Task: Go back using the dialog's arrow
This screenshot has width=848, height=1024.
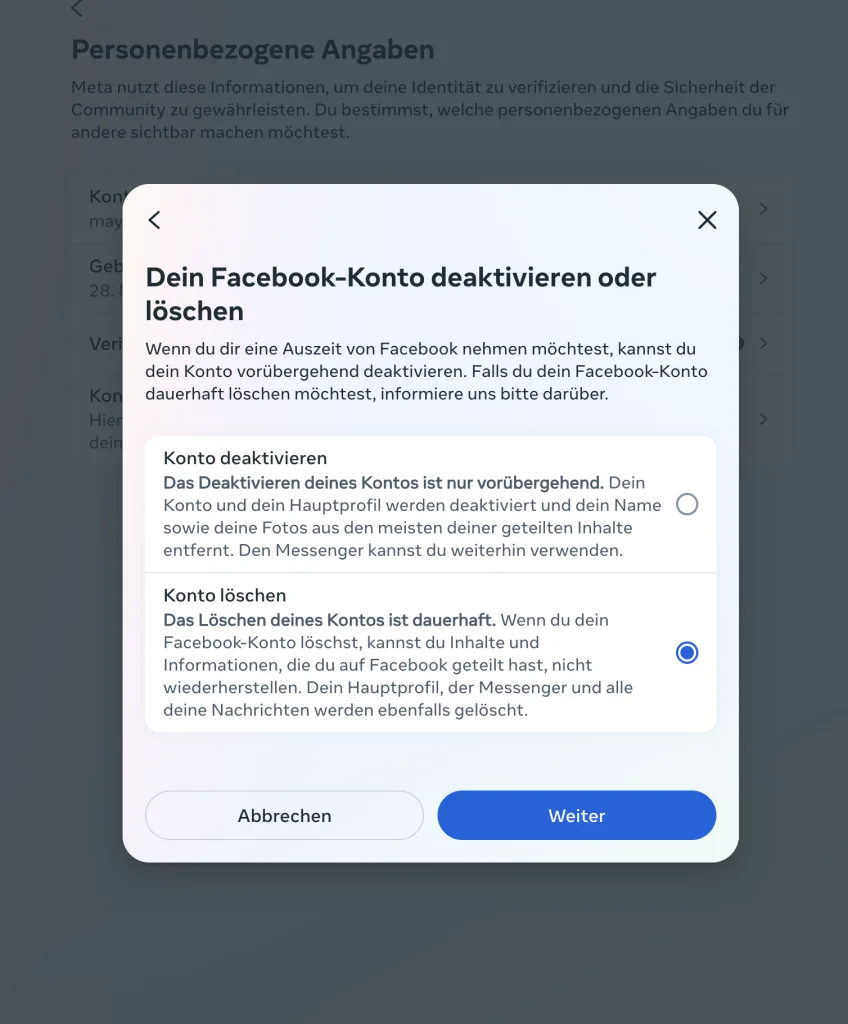Action: tap(154, 220)
